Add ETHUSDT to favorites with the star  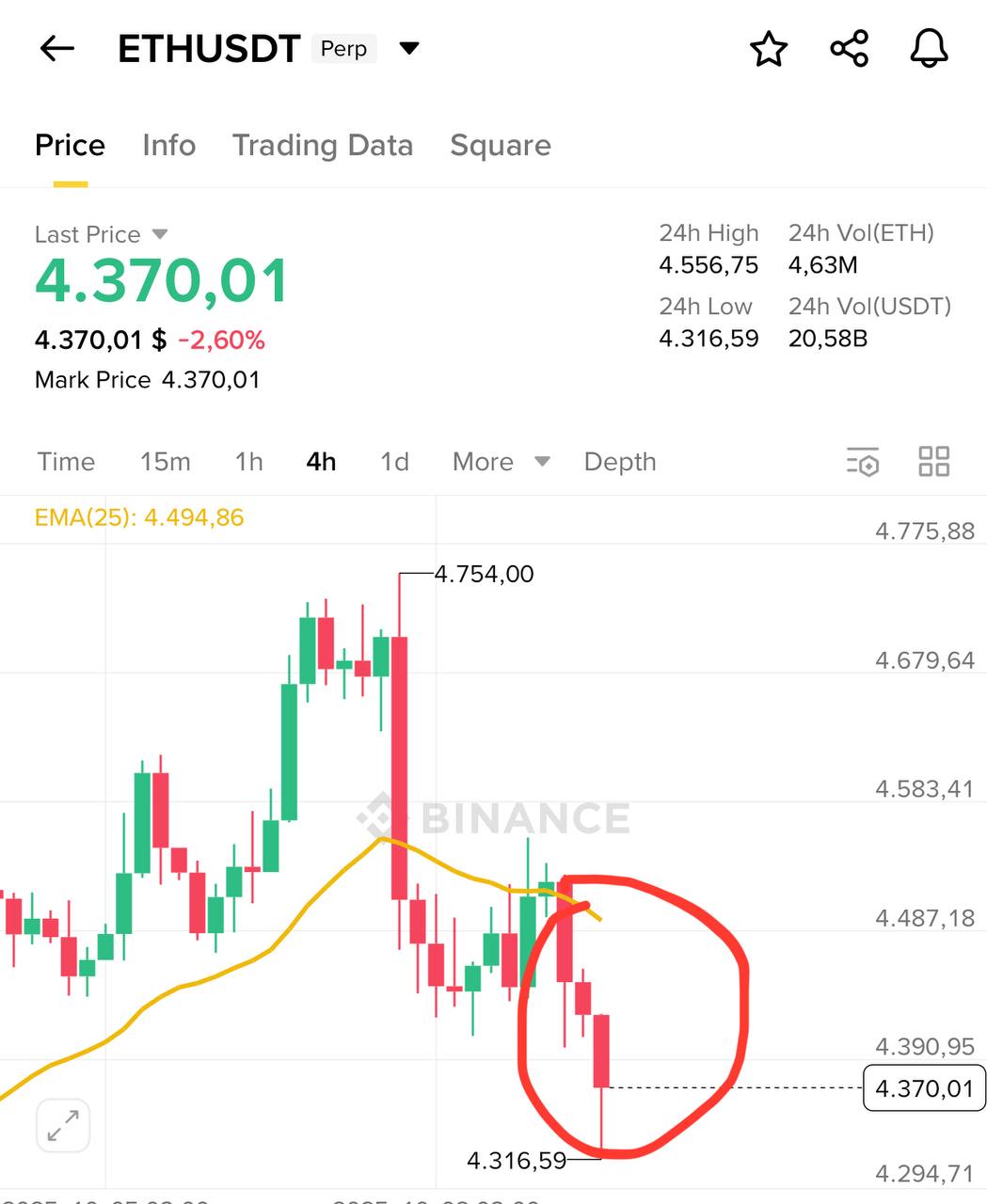769,49
